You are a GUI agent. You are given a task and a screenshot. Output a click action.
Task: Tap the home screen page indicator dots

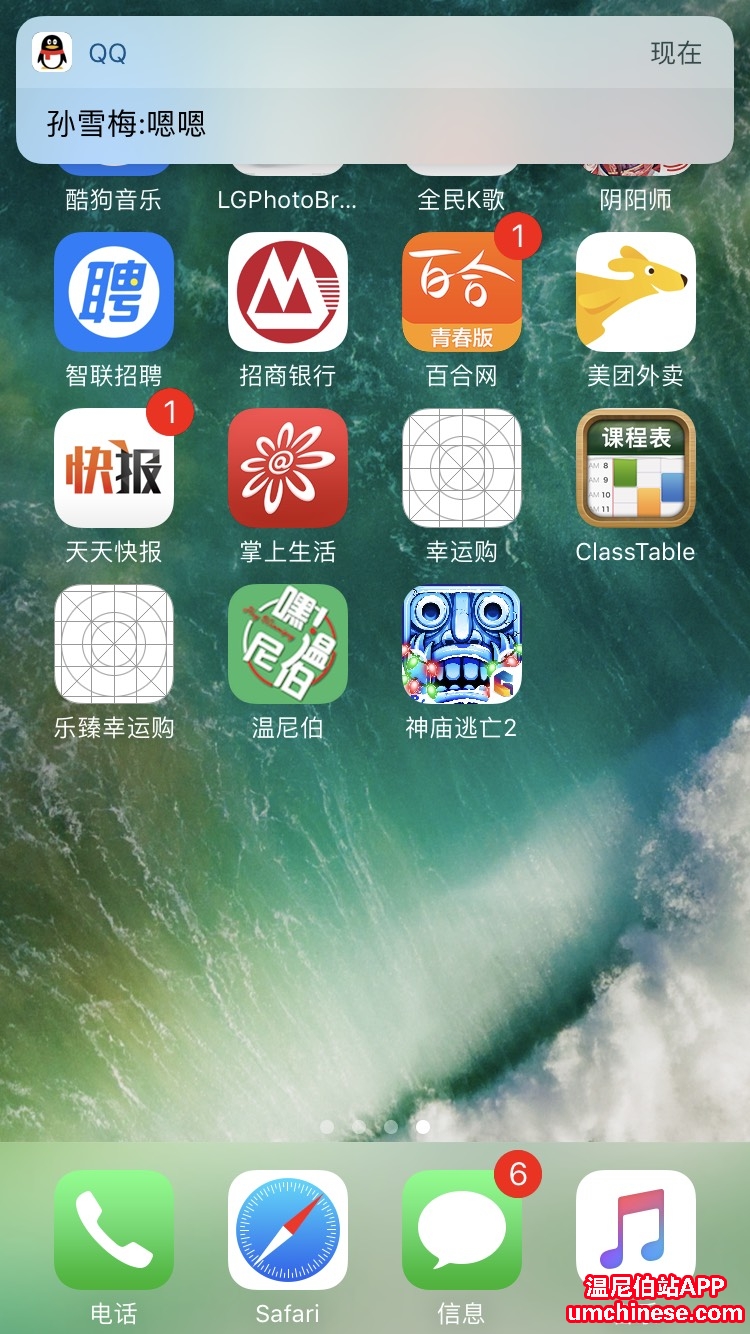375,1127
